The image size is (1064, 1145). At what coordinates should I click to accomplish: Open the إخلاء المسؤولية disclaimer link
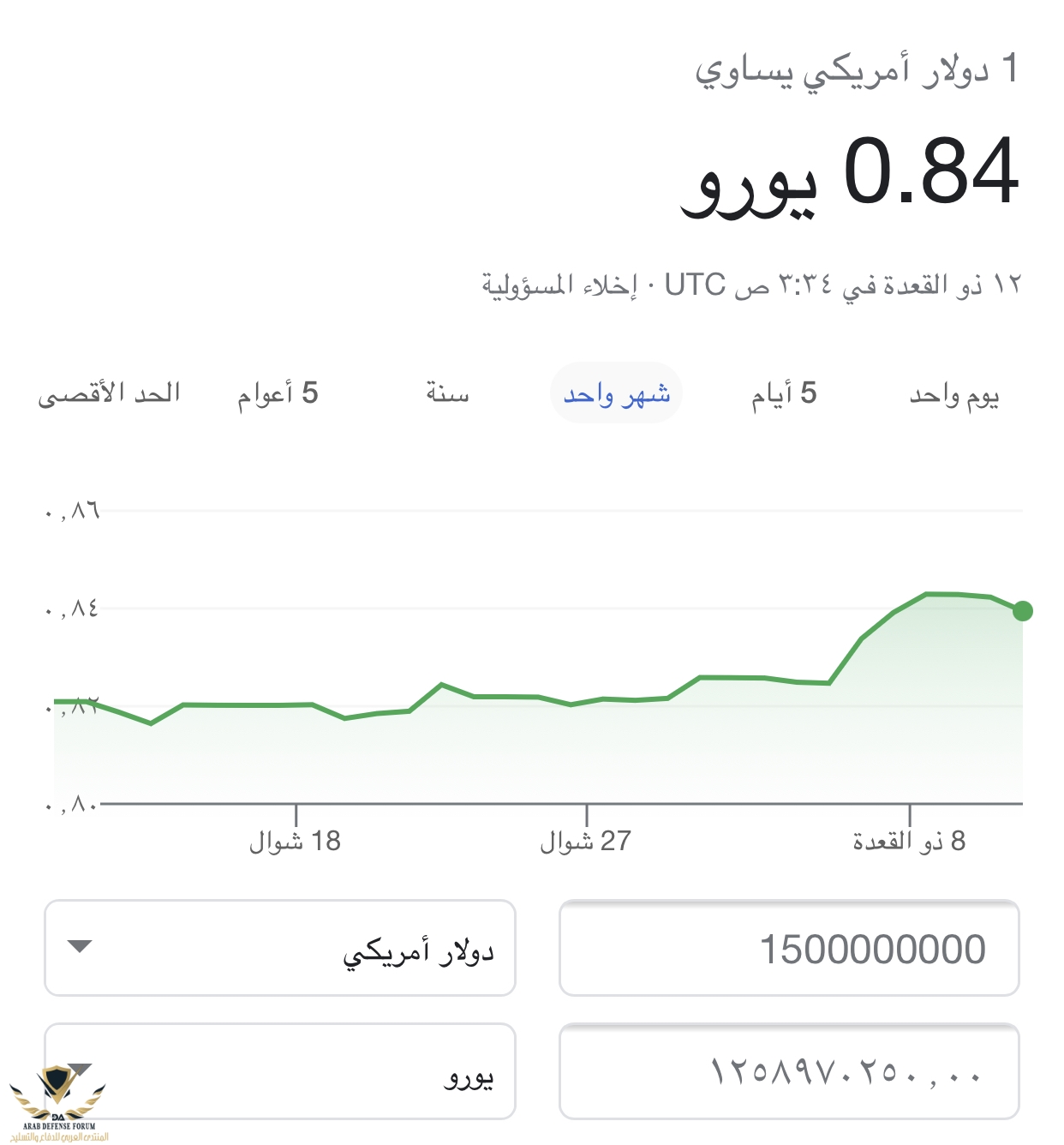click(559, 285)
